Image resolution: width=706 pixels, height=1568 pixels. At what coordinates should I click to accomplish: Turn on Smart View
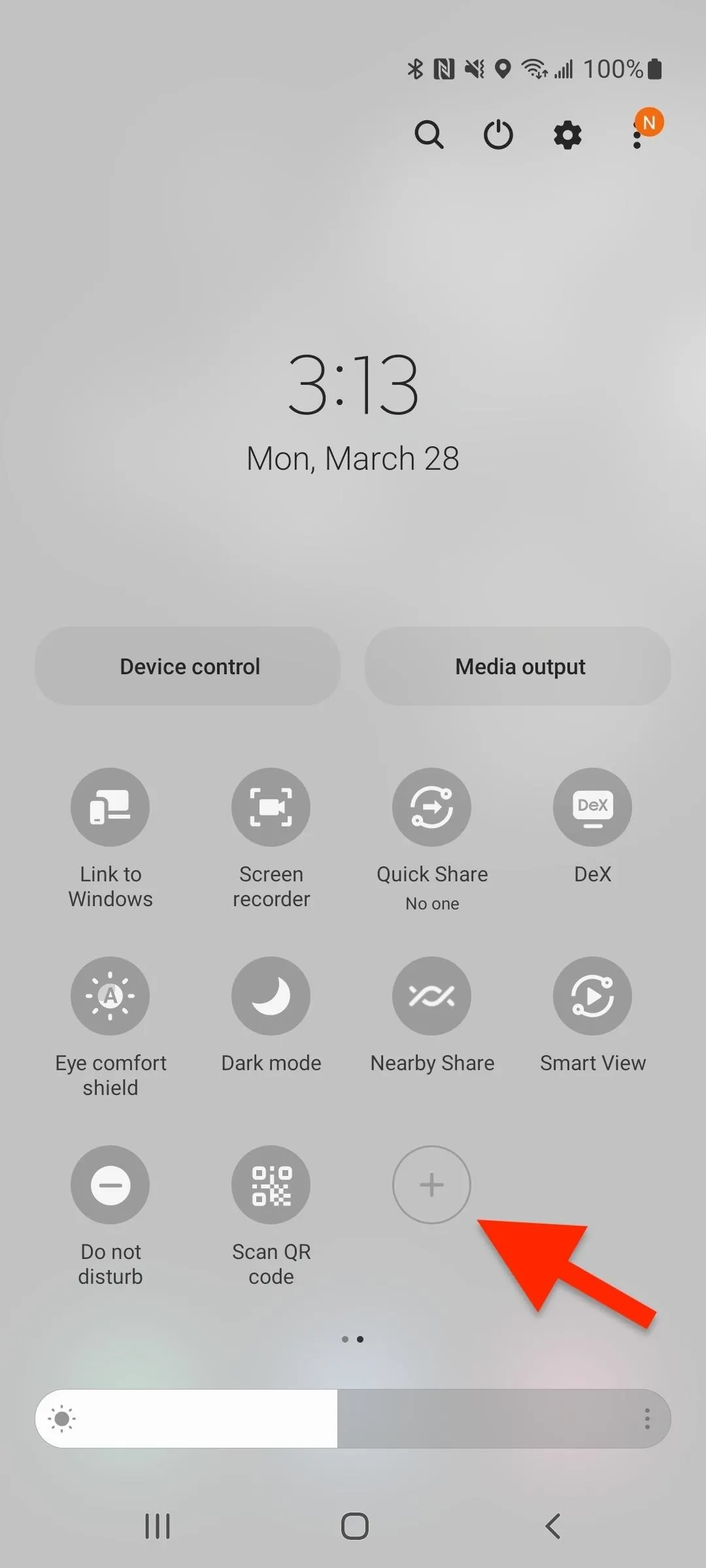point(592,996)
